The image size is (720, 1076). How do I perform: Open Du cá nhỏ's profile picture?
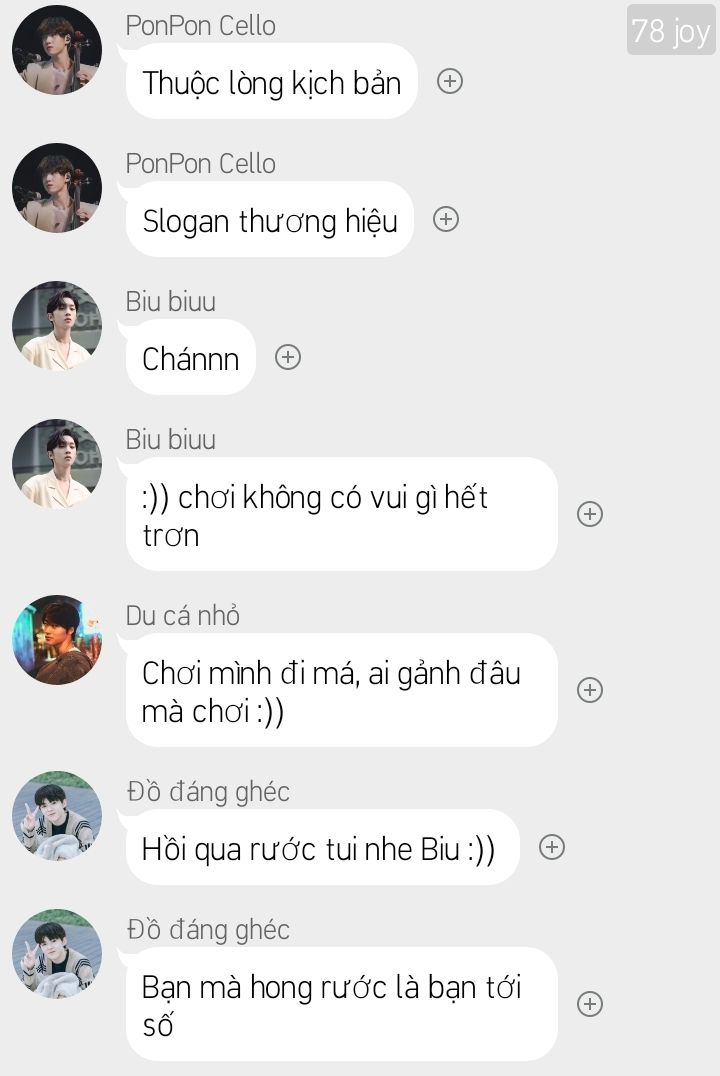(57, 640)
